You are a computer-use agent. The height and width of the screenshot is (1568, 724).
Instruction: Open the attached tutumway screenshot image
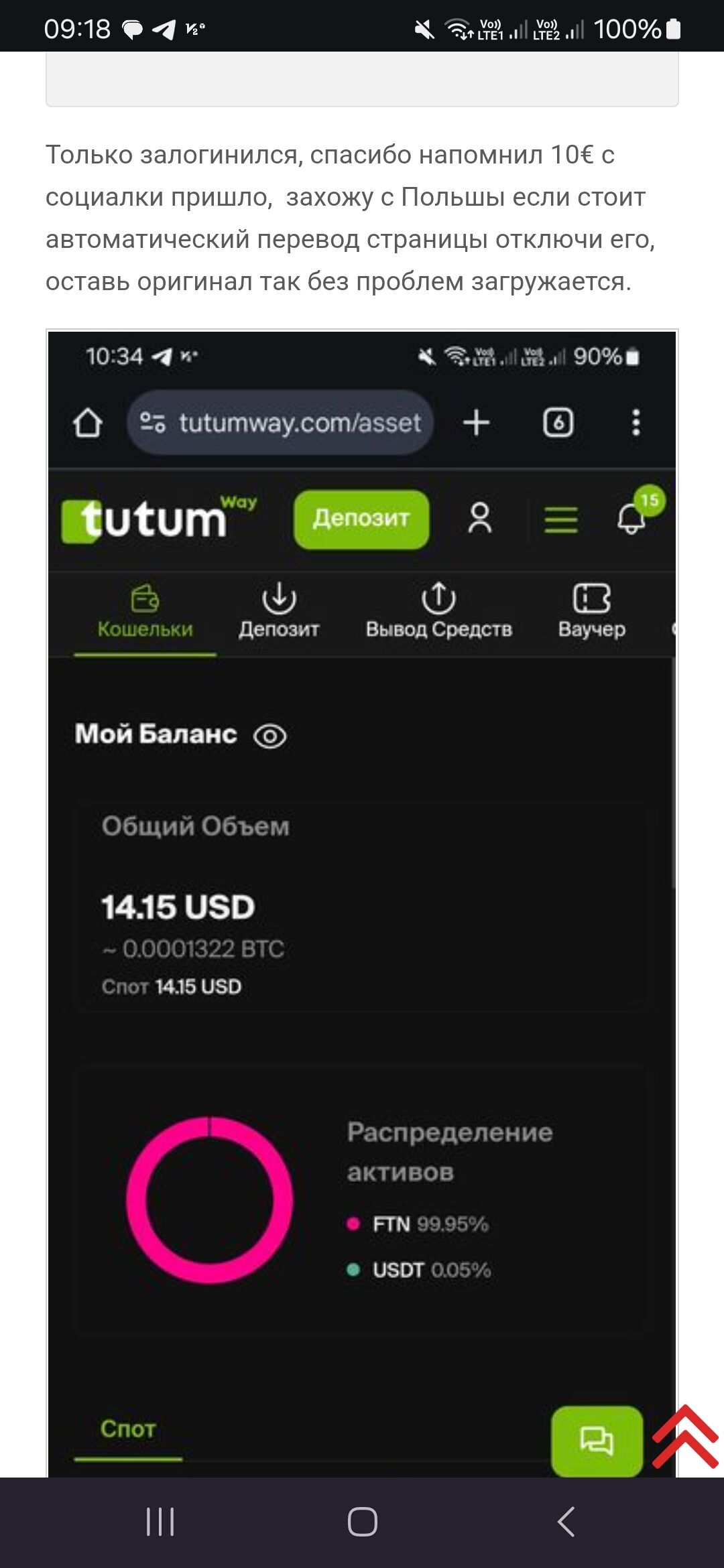(362, 903)
